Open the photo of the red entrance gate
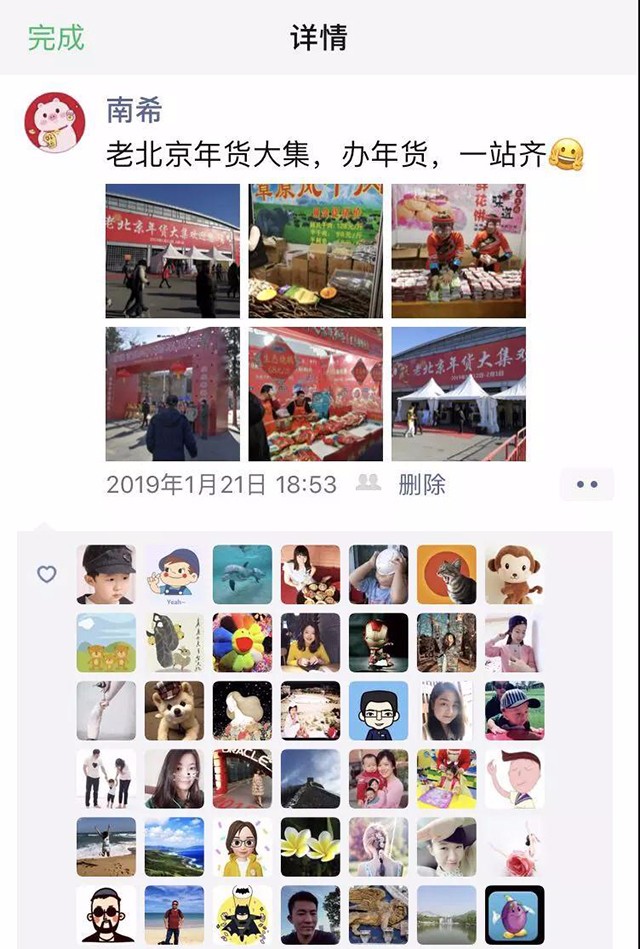This screenshot has height=949, width=640. pyautogui.click(x=172, y=394)
